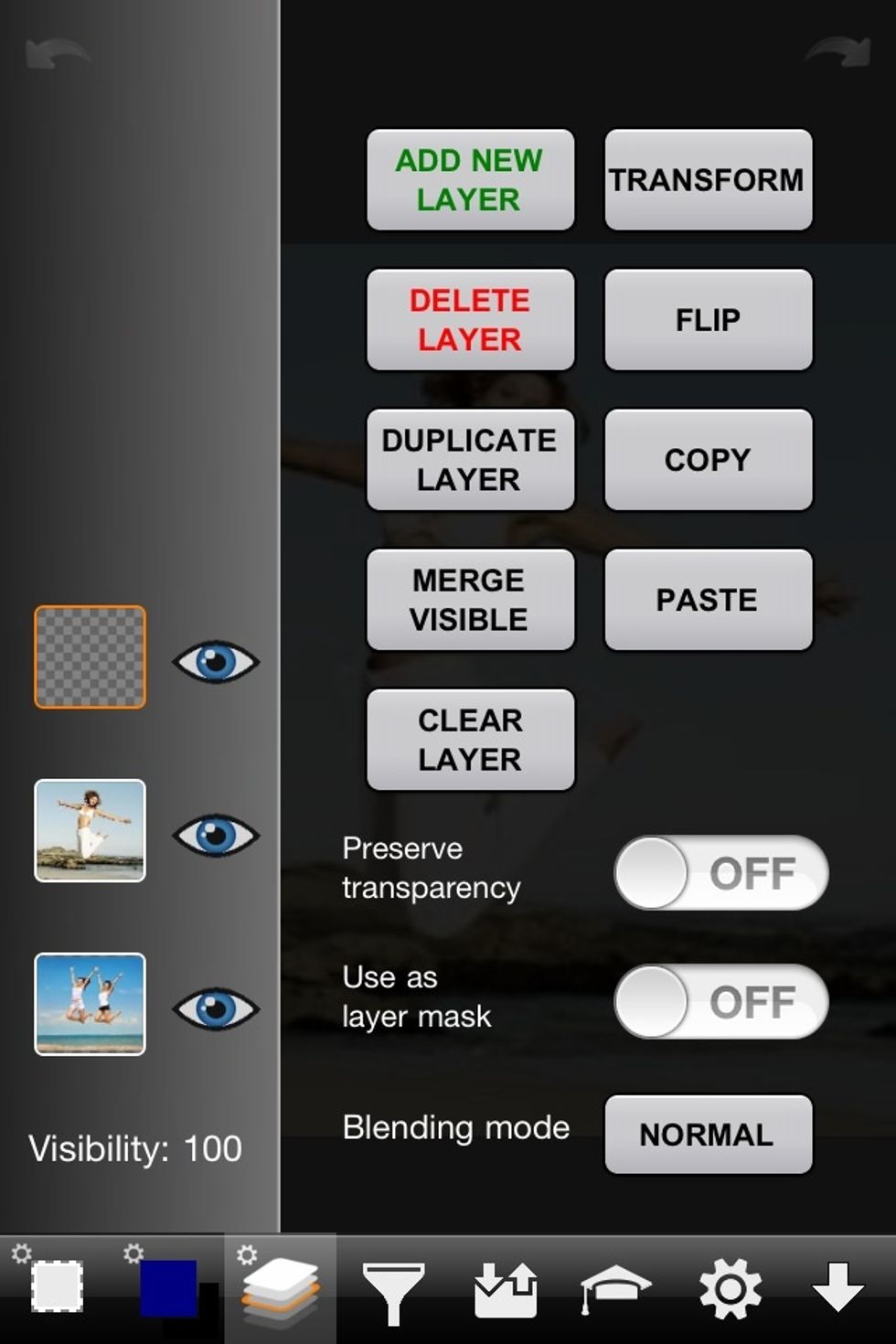Change blending mode from Normal
Image resolution: width=896 pixels, height=1344 pixels.
click(708, 1134)
